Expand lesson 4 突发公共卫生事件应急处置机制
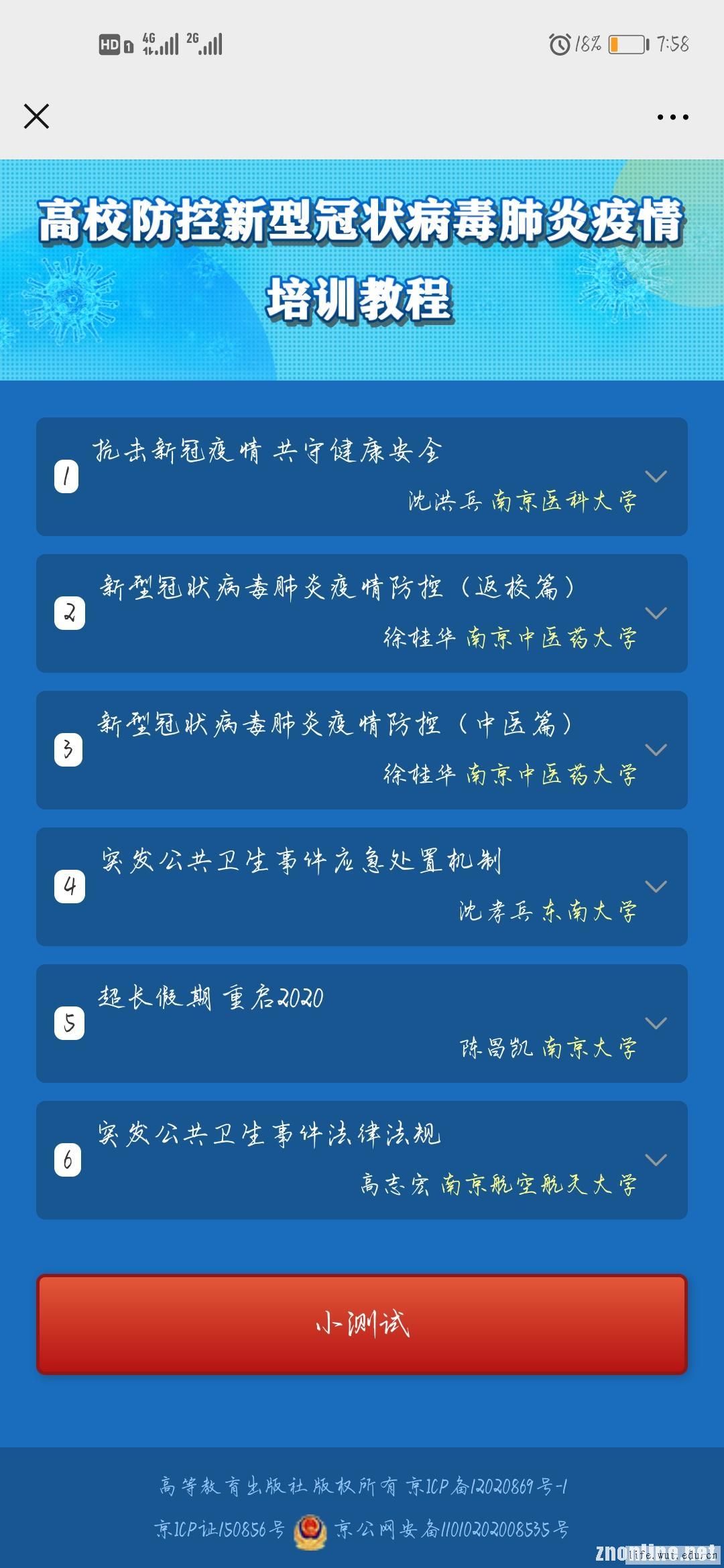Viewport: 724px width, 1568px height. [x=655, y=887]
